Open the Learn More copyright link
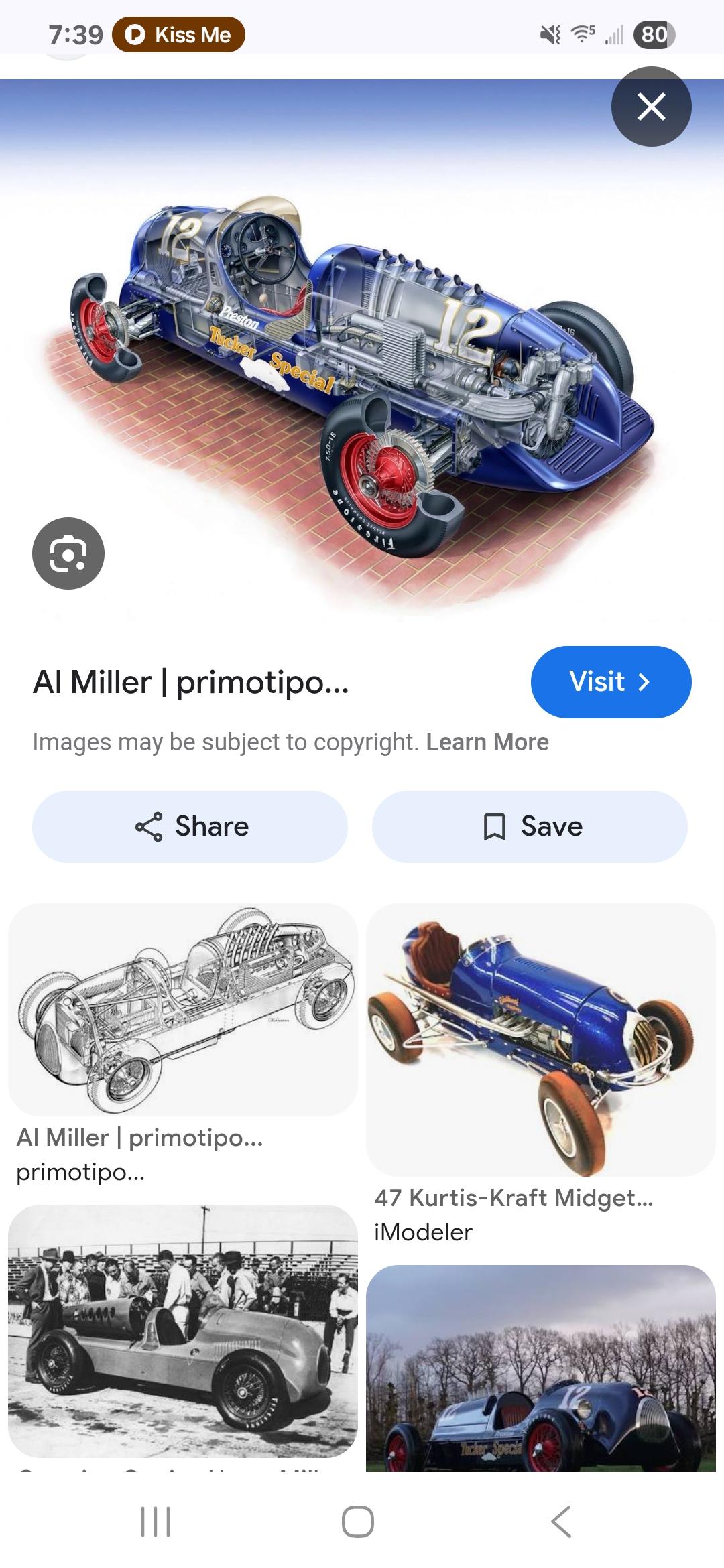This screenshot has width=724, height=1568. (x=487, y=742)
